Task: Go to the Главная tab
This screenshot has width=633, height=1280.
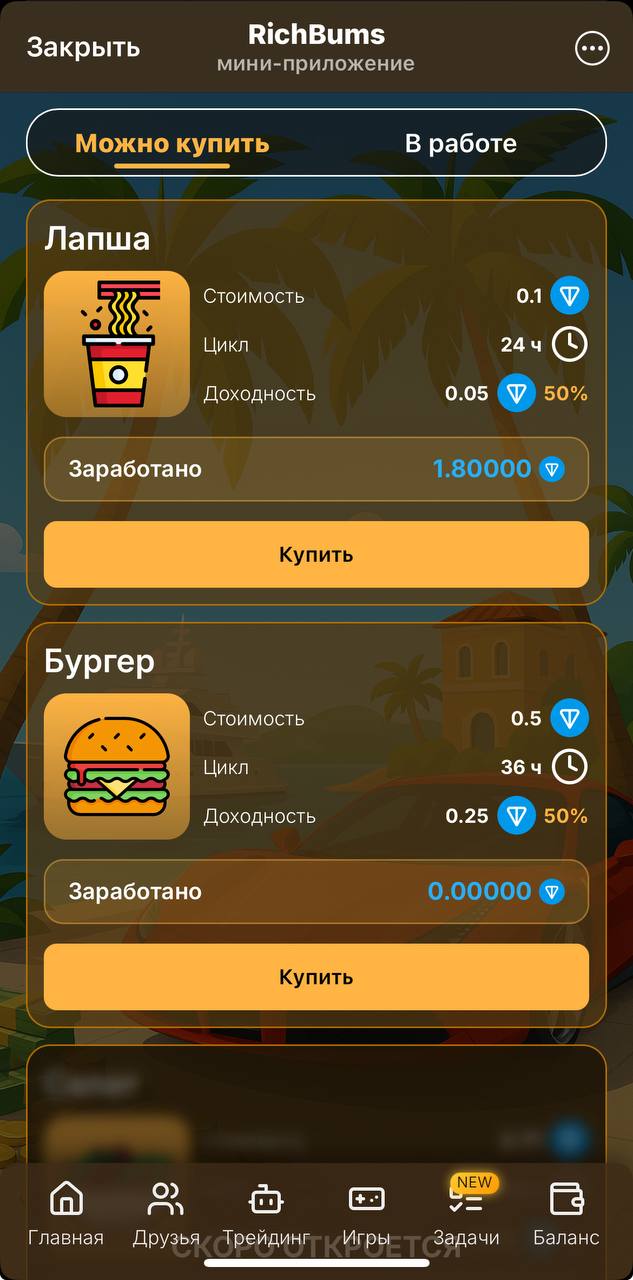Action: pos(66,1214)
